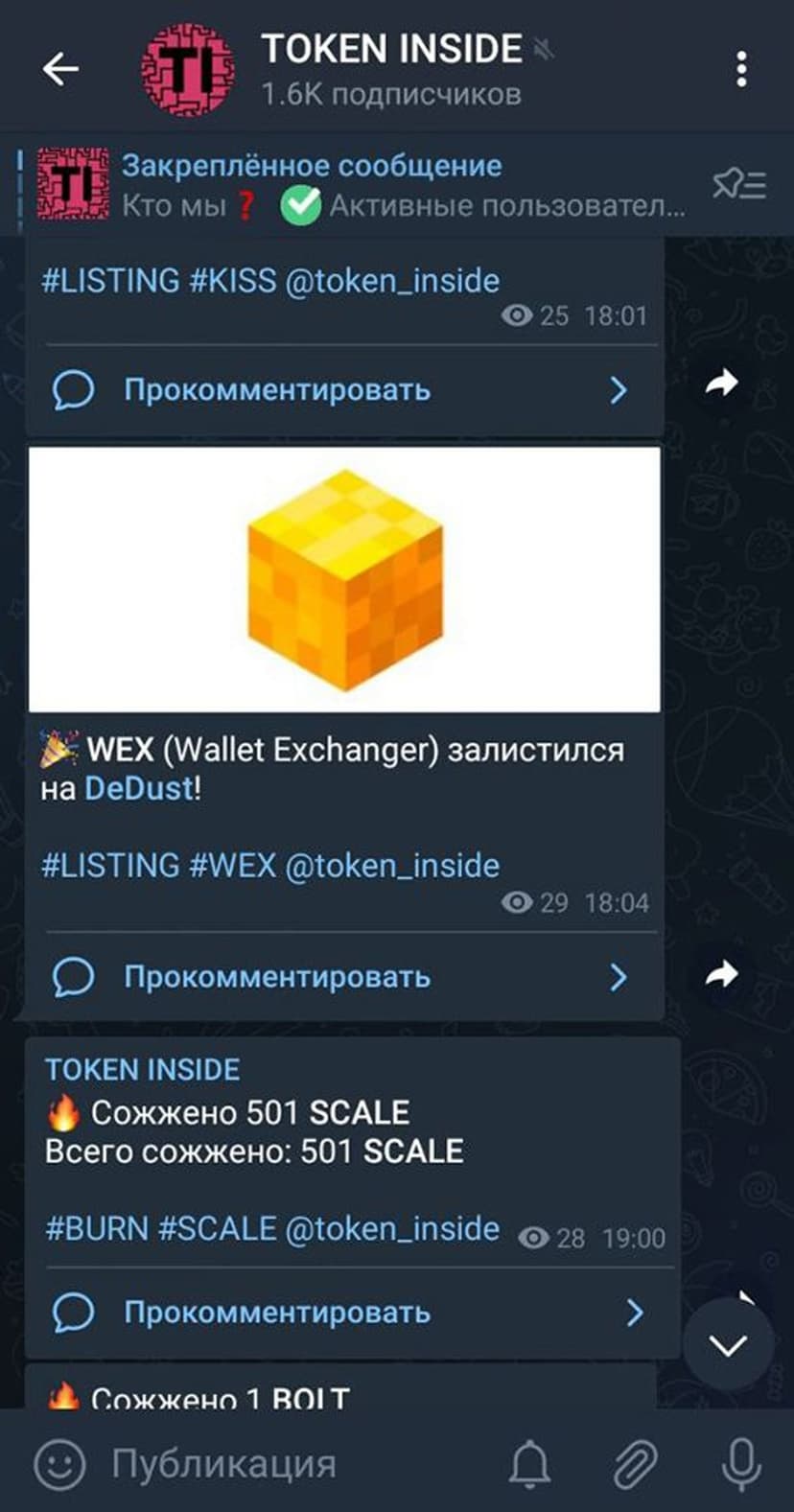Image resolution: width=794 pixels, height=1512 pixels.
Task: Tap the #WEX hashtag
Action: [232, 866]
